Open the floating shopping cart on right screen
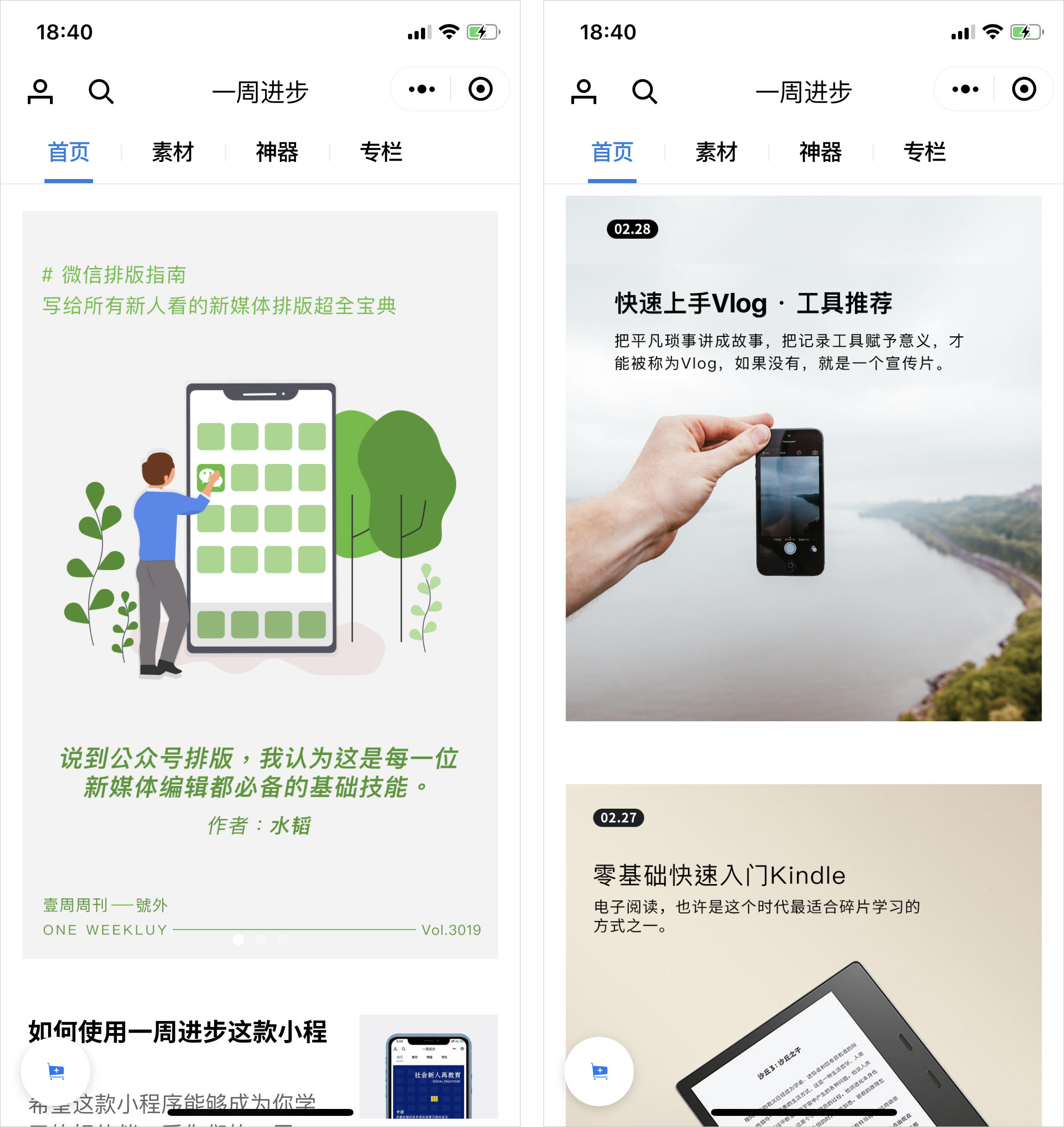 tap(600, 1071)
